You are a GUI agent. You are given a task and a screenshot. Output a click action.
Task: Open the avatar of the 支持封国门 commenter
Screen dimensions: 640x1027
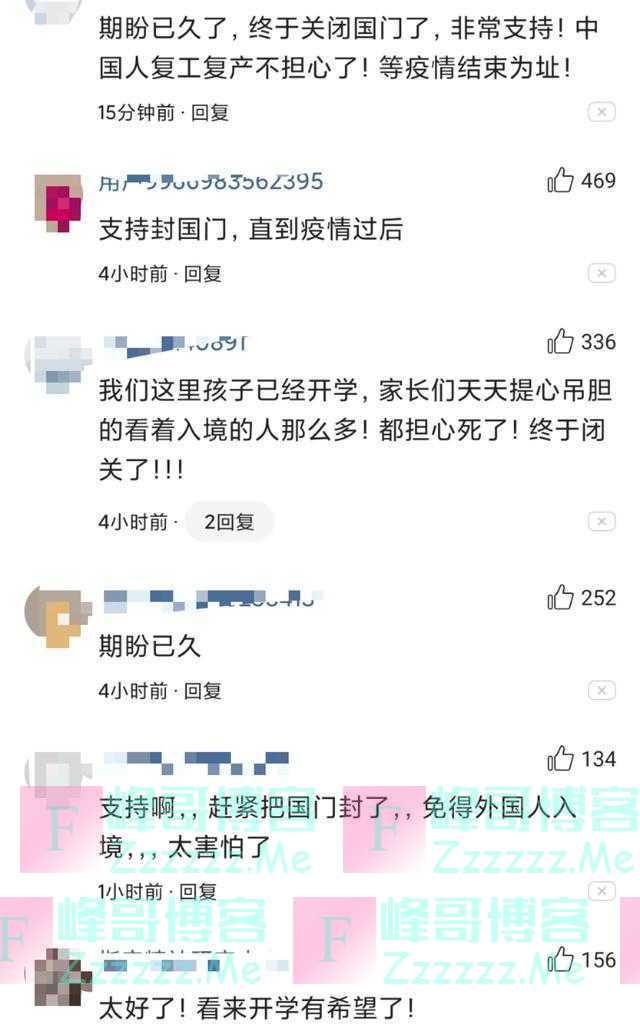(x=58, y=203)
